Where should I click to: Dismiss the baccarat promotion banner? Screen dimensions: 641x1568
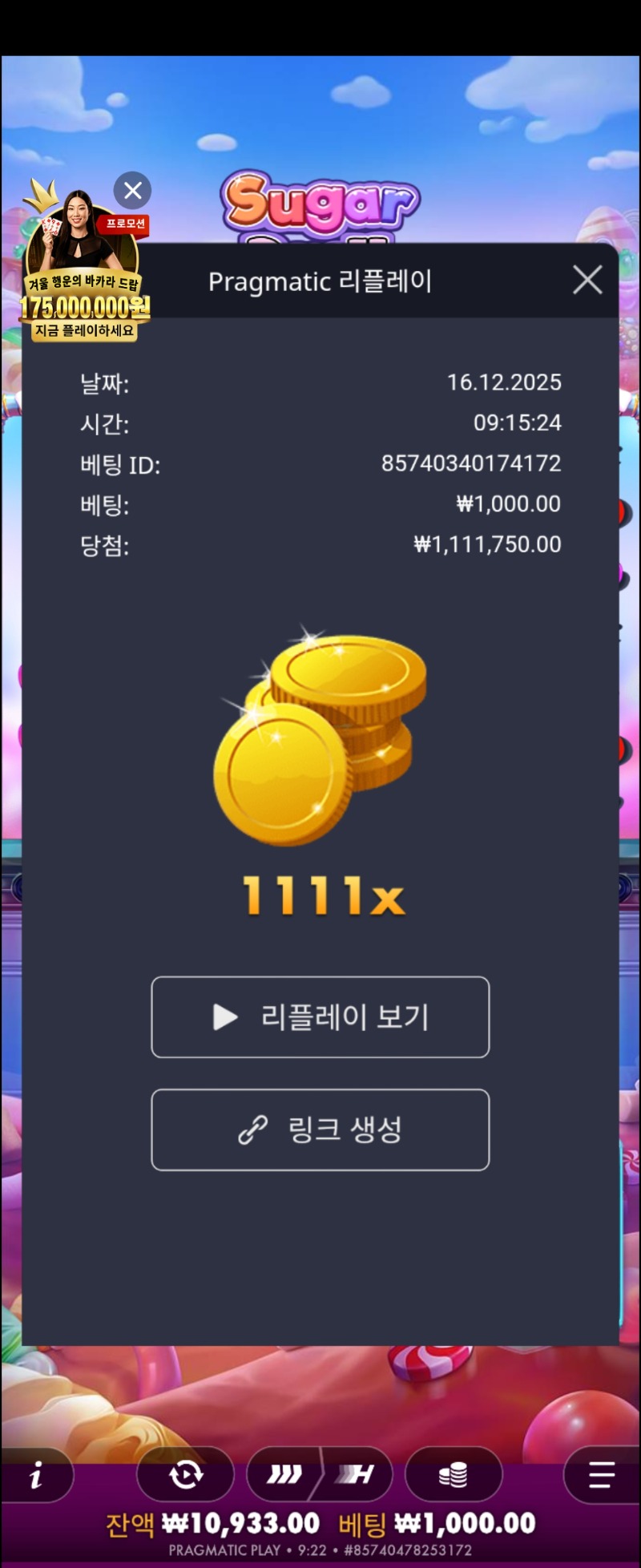[133, 191]
